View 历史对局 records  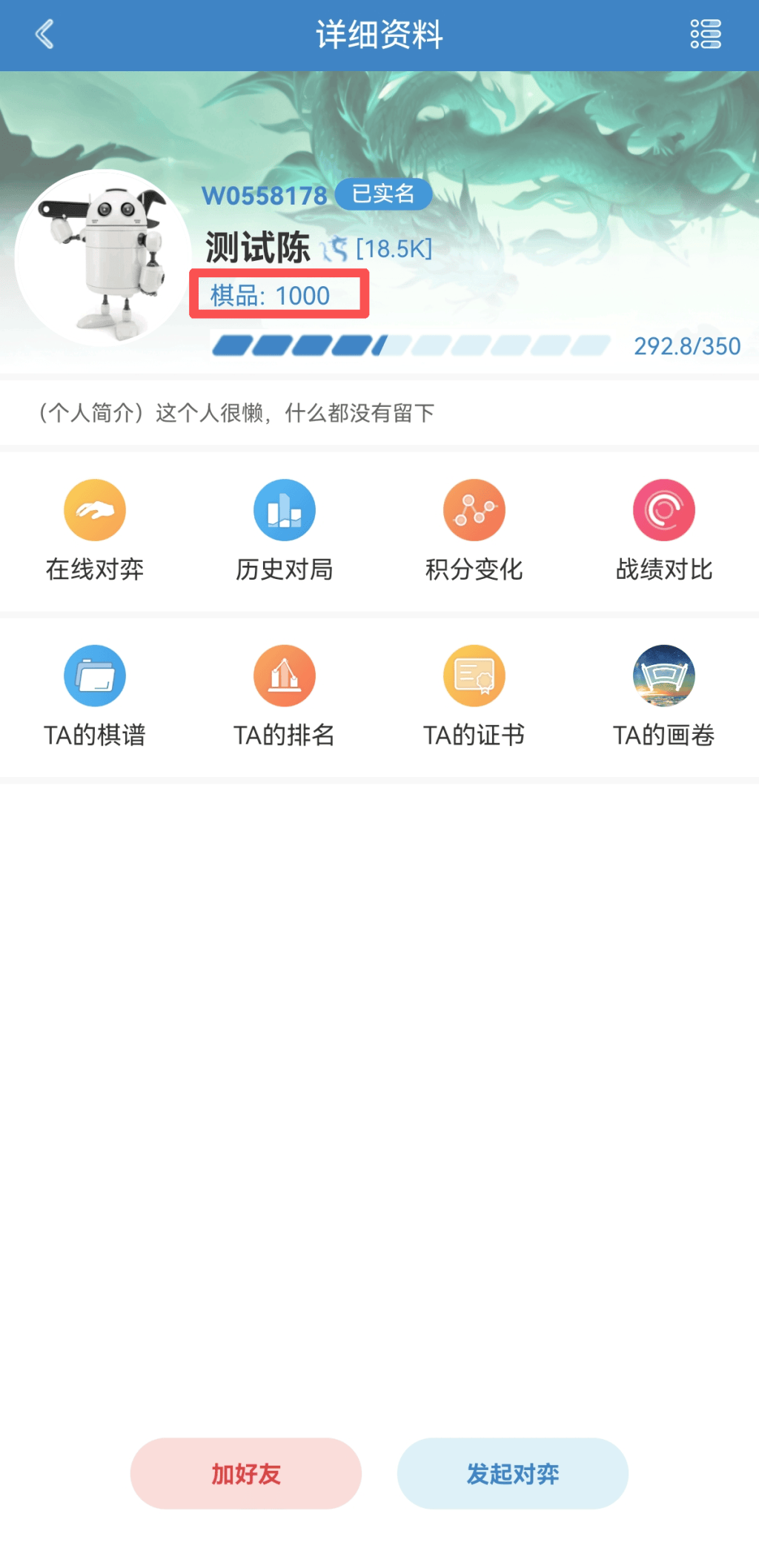tap(285, 529)
